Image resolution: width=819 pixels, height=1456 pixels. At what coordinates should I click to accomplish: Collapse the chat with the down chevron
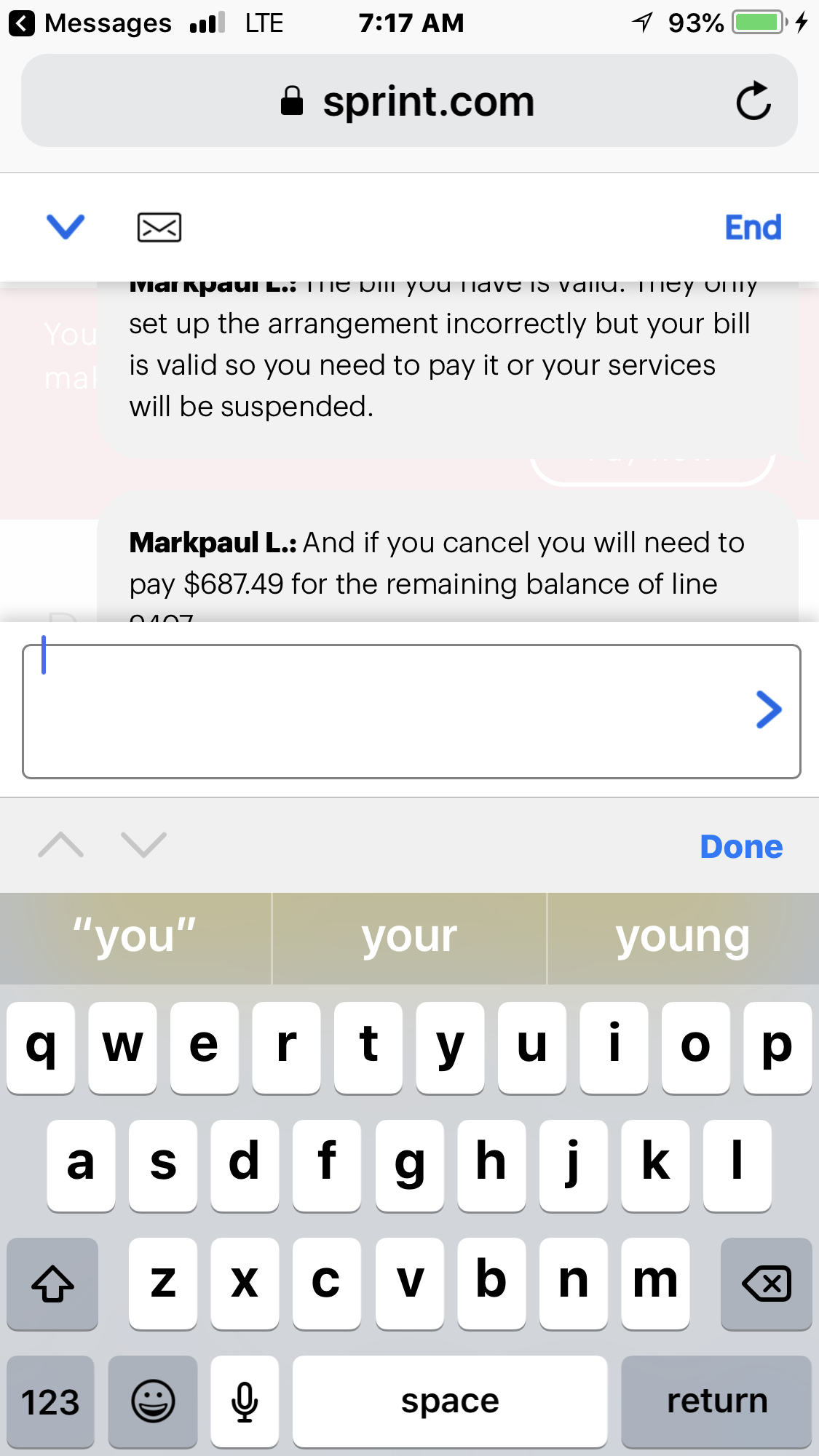click(65, 227)
